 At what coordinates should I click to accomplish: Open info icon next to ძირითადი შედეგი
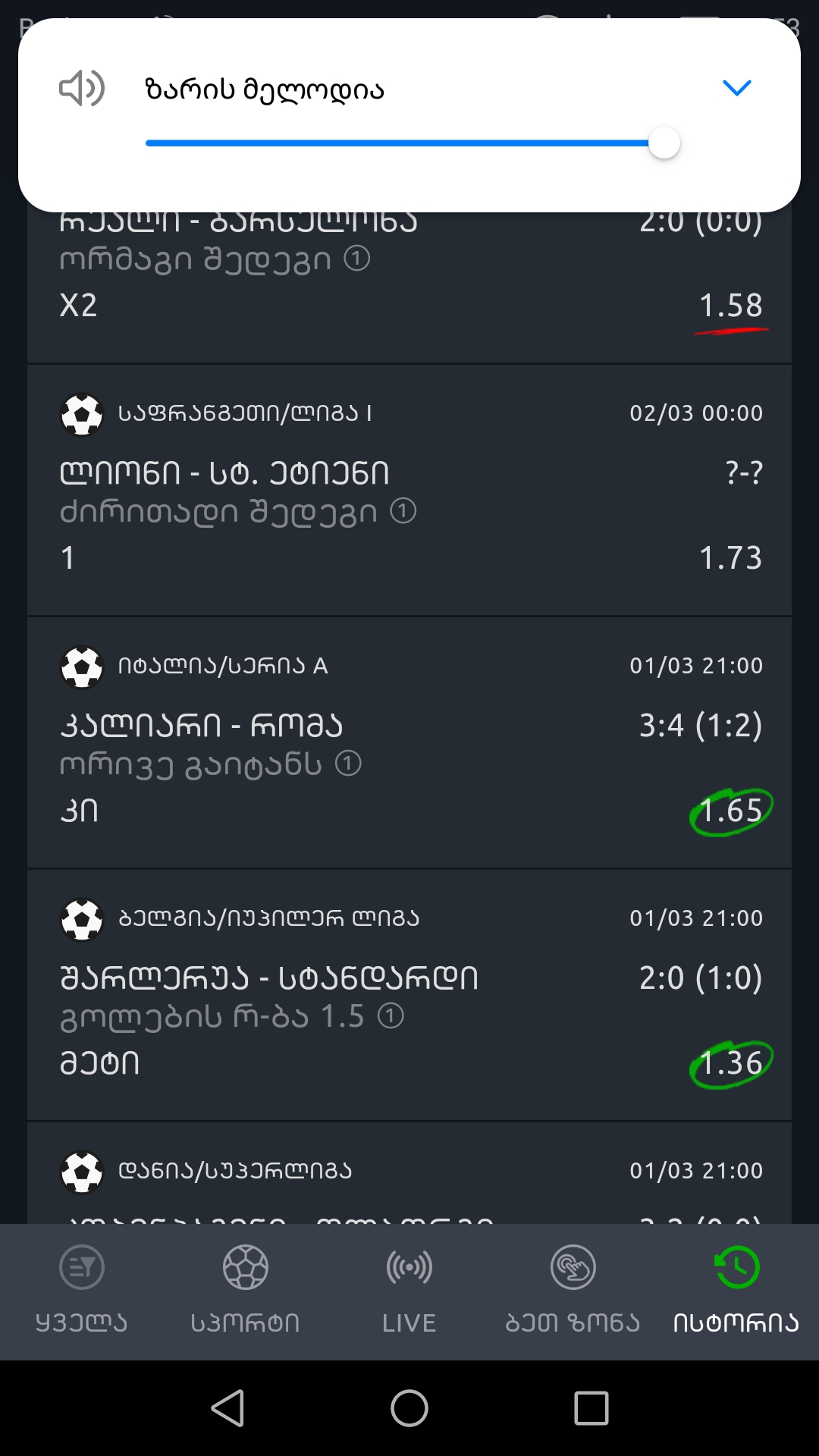[x=403, y=511]
